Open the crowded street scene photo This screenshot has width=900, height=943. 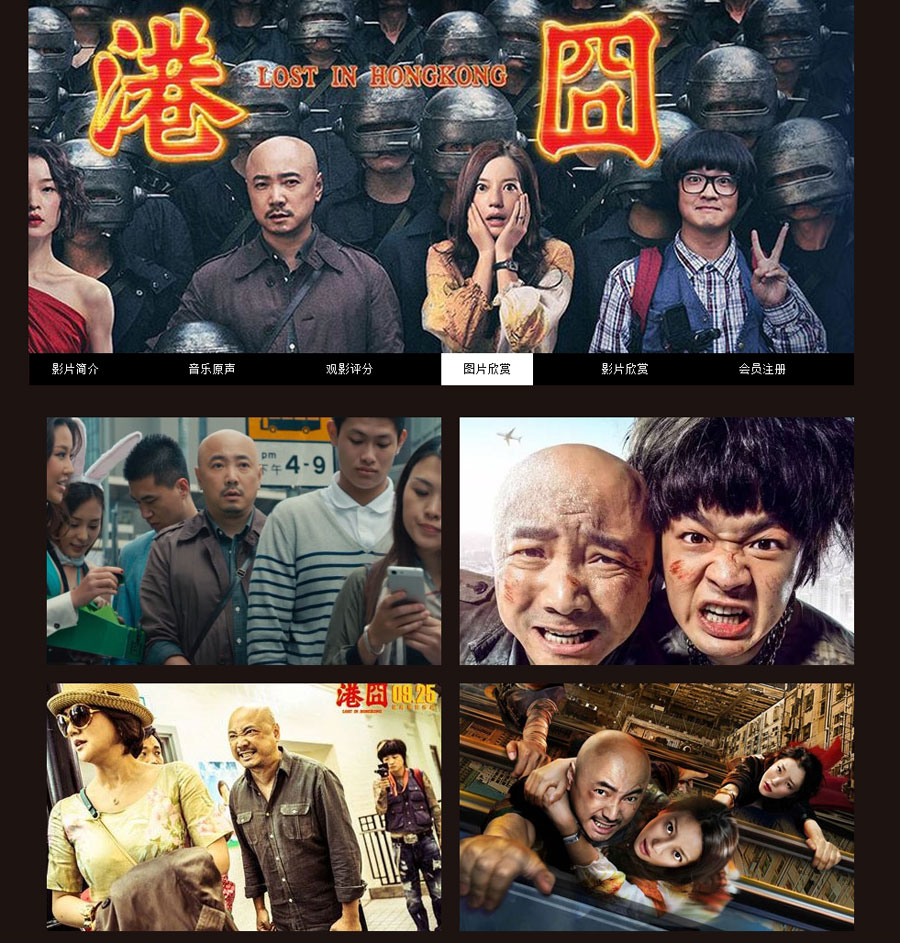[x=244, y=541]
